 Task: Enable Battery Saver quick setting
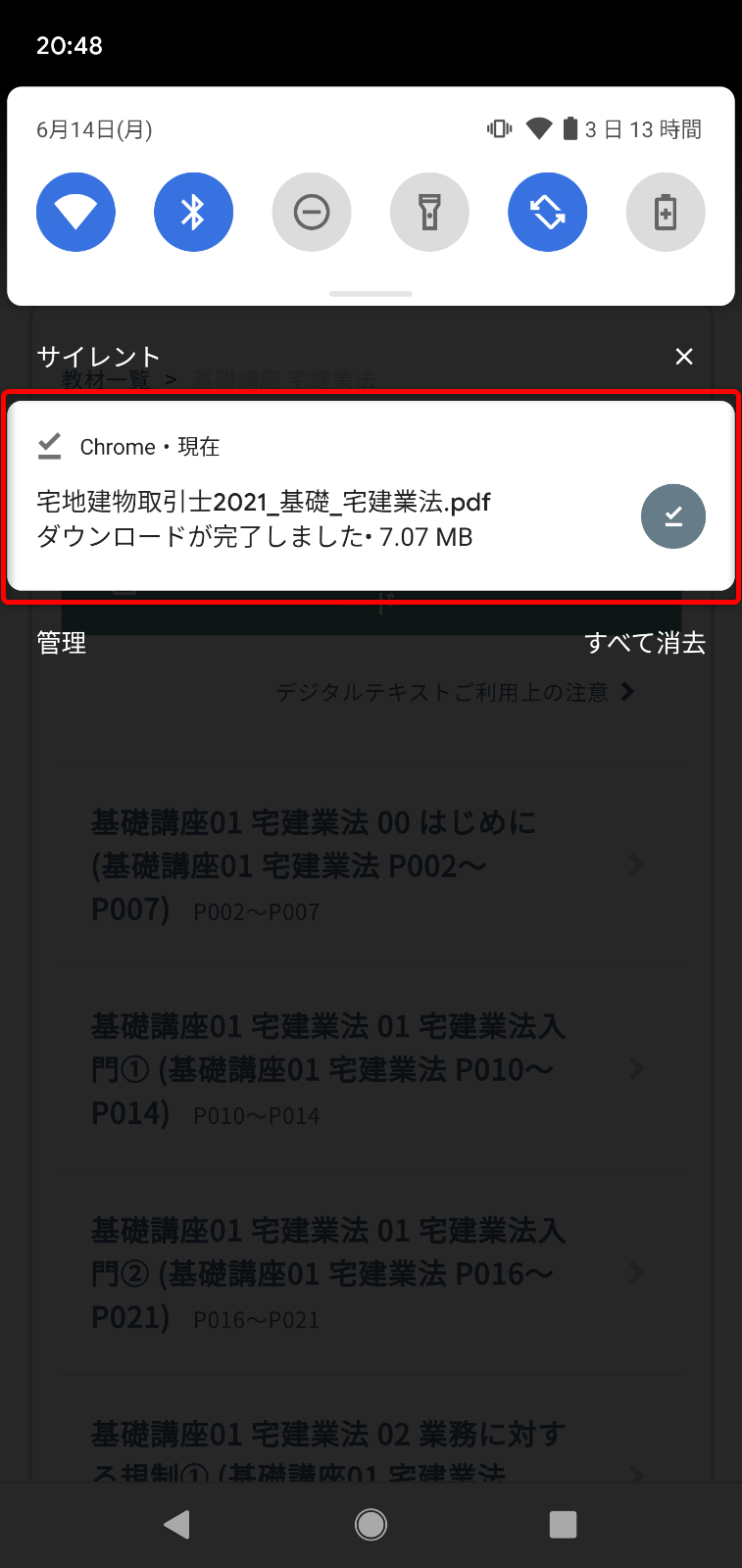point(666,212)
